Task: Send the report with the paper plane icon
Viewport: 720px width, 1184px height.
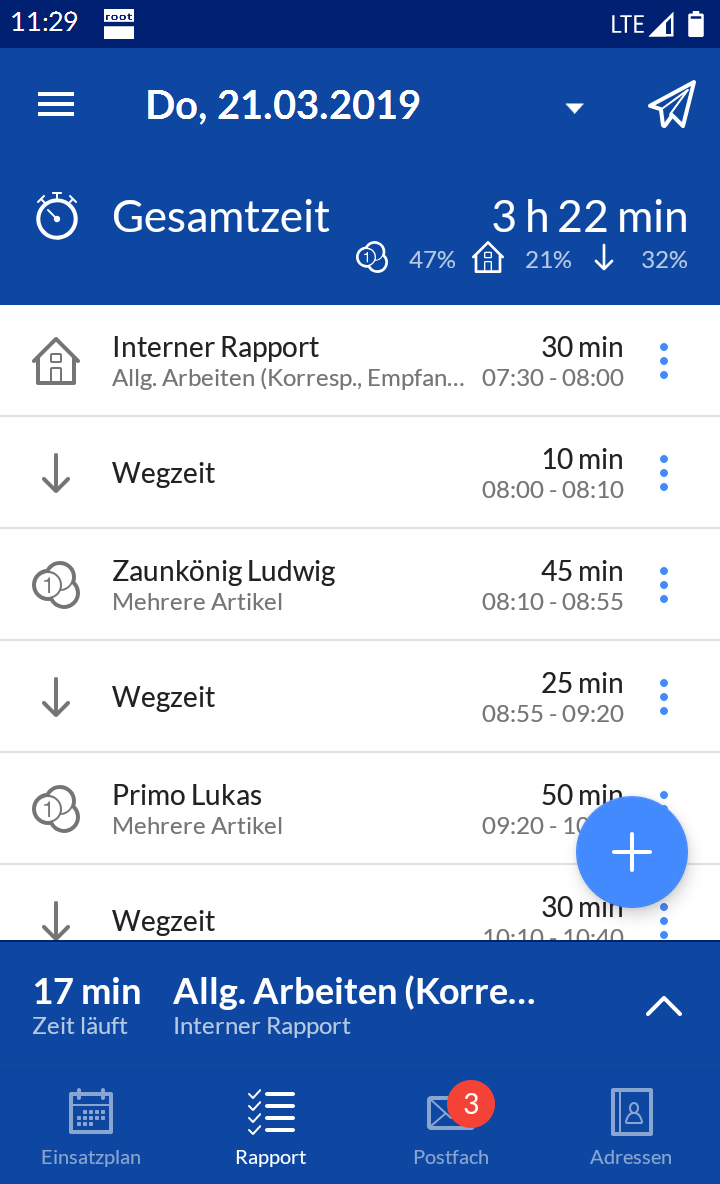Action: [672, 104]
